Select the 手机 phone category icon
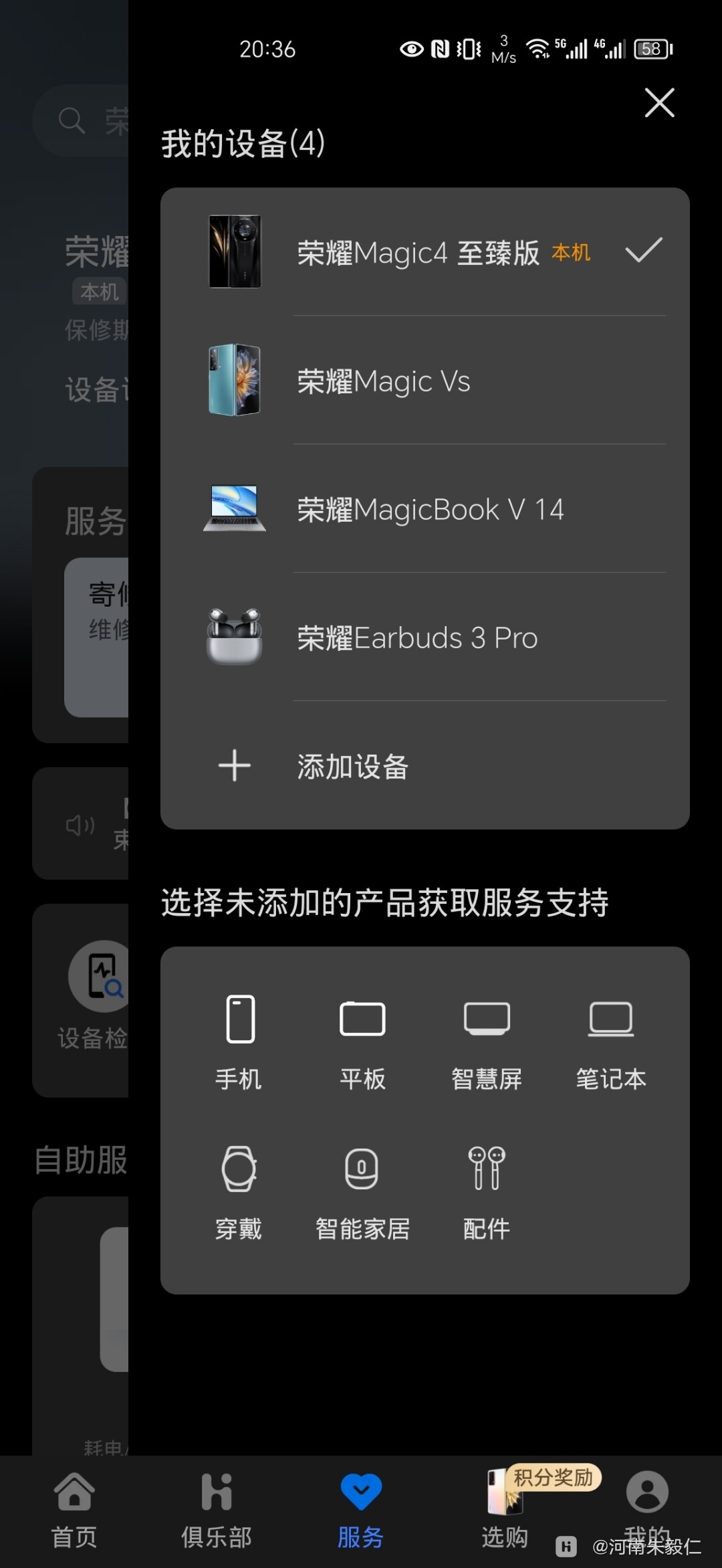The width and height of the screenshot is (722, 1568). coord(239,1020)
